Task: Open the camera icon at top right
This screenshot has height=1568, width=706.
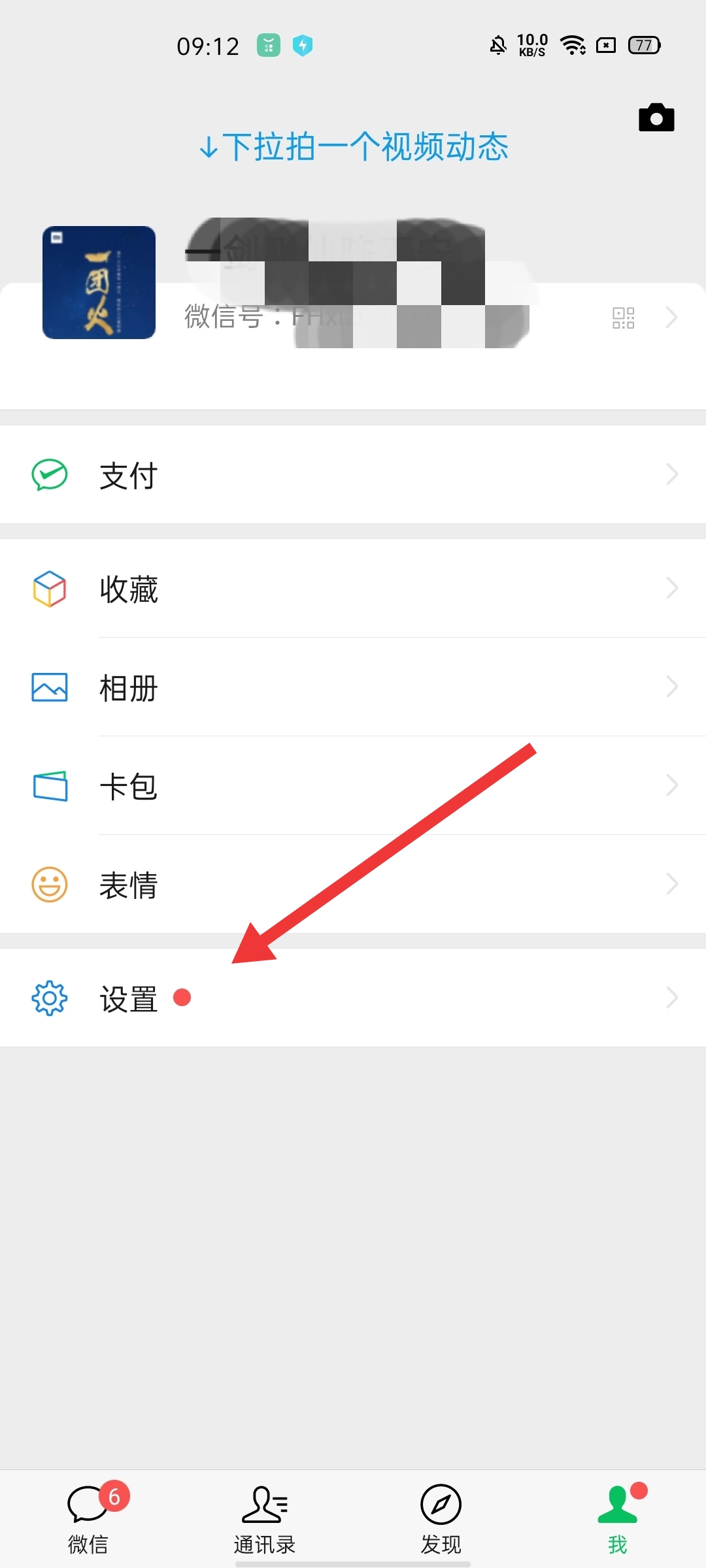Action: [656, 118]
